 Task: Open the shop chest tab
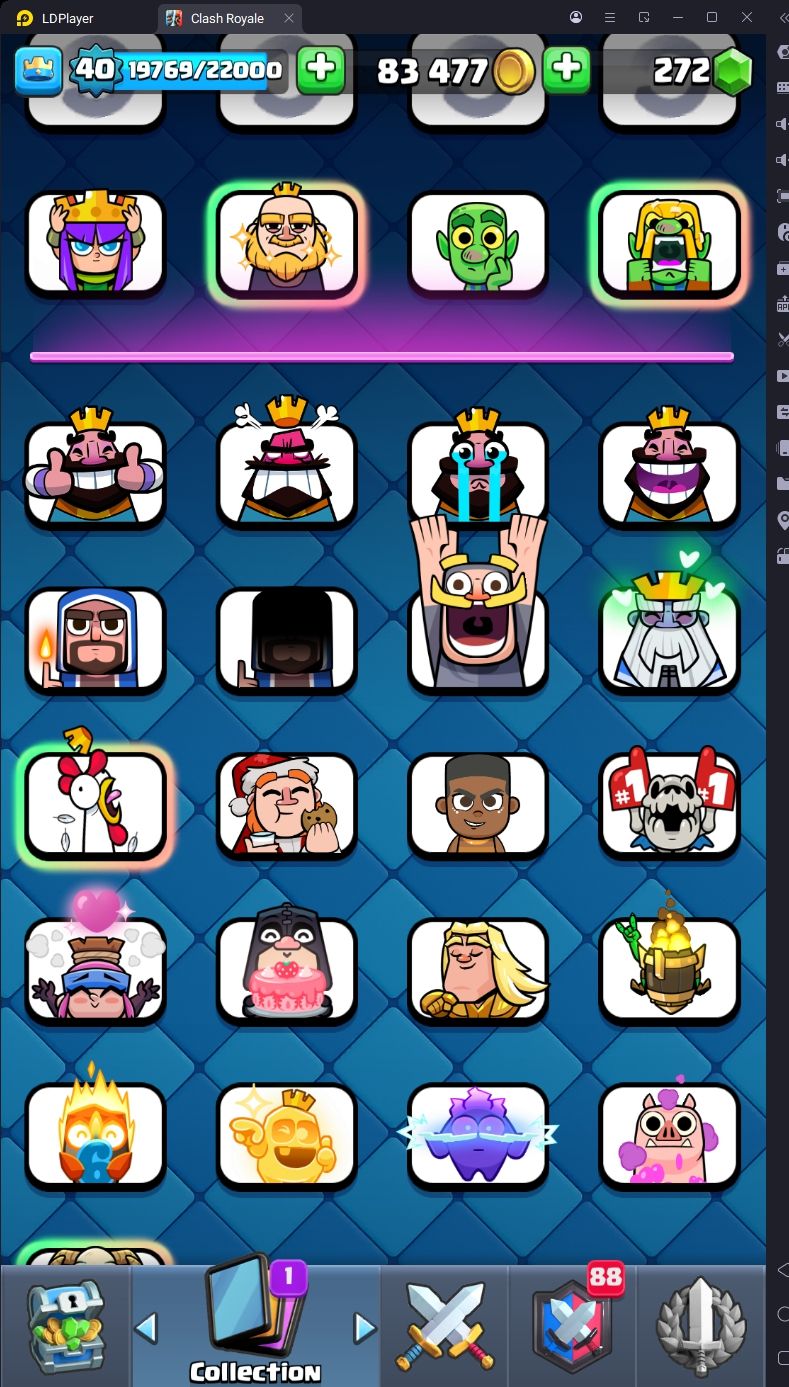click(x=65, y=1325)
